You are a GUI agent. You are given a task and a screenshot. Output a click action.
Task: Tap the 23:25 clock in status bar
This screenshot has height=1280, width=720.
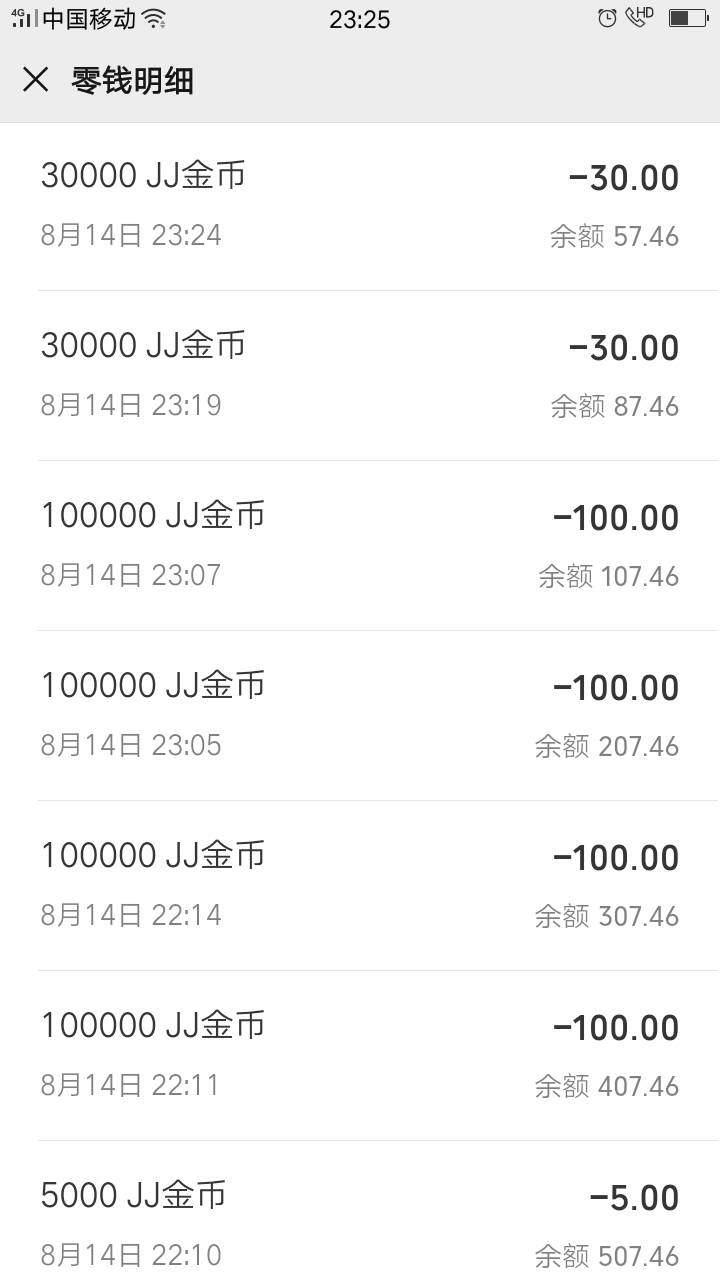362,18
